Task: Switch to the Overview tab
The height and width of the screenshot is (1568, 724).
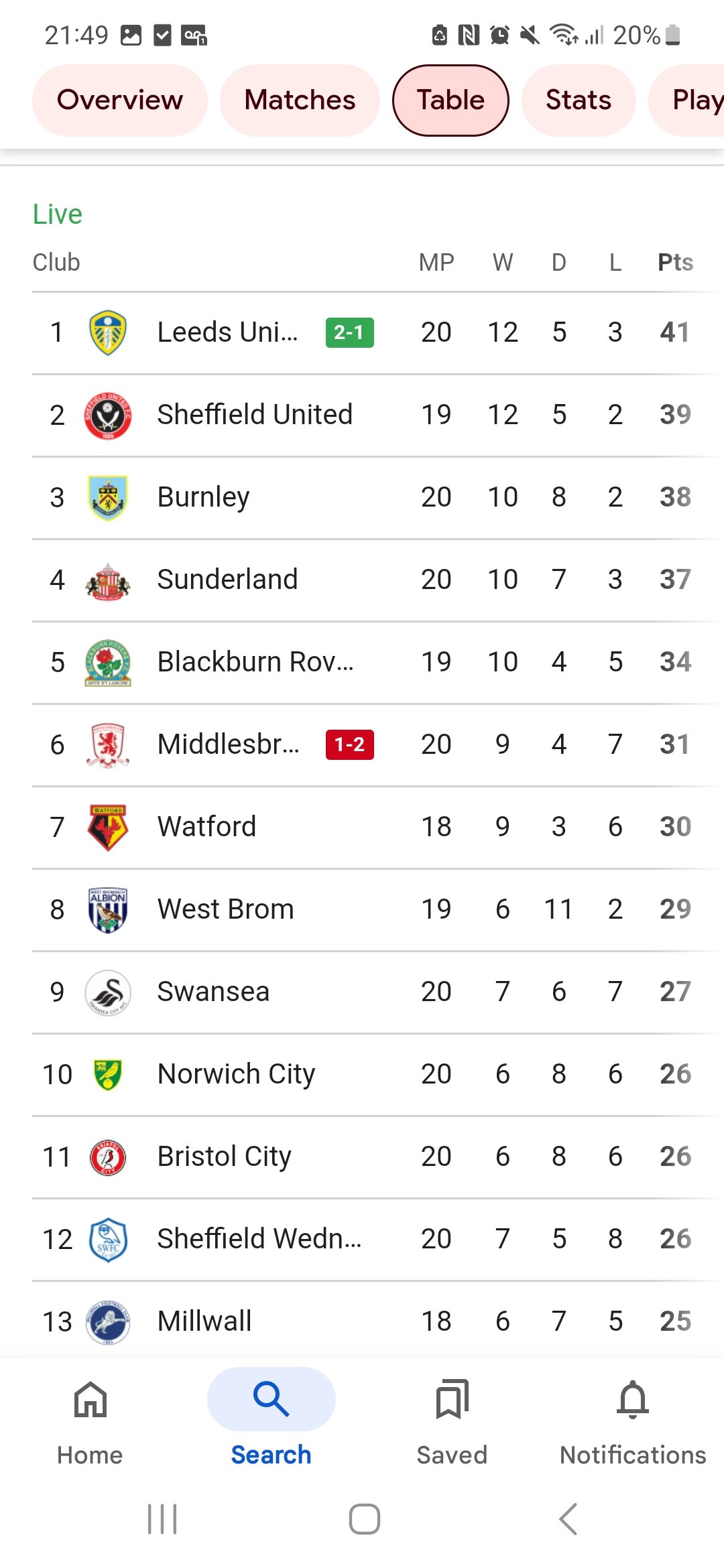Action: coord(120,101)
